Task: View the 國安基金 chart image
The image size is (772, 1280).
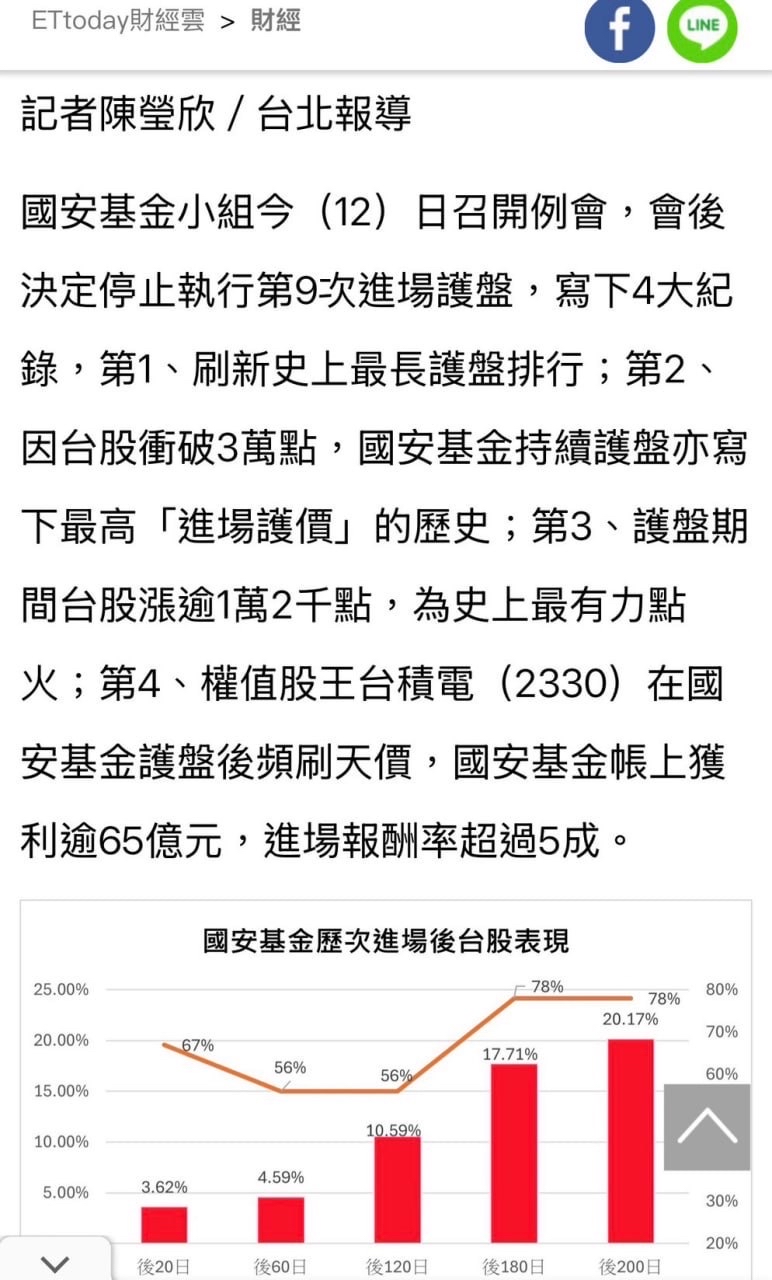Action: [x=386, y=1090]
